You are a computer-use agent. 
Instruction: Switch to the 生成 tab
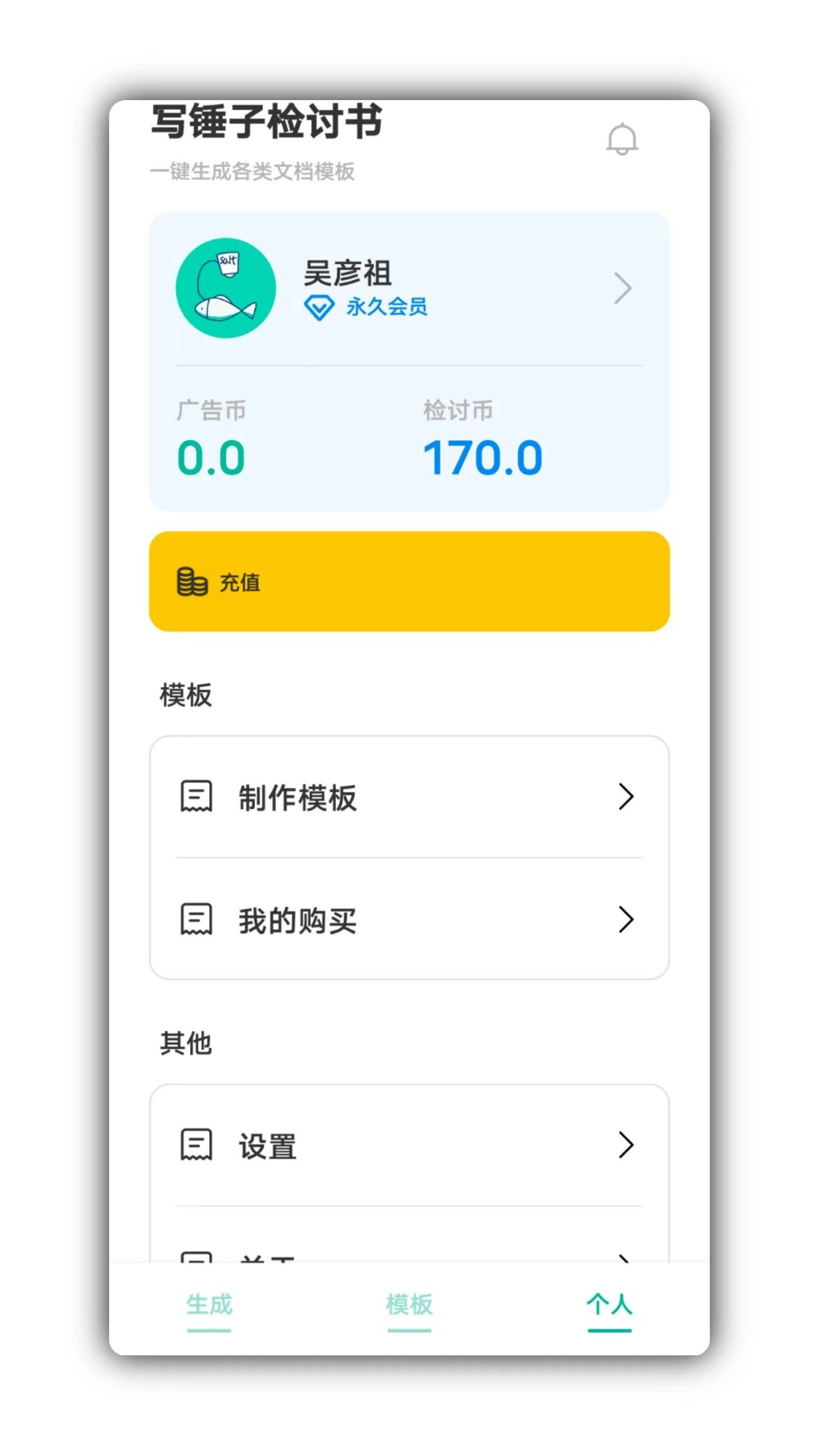[x=209, y=1306]
